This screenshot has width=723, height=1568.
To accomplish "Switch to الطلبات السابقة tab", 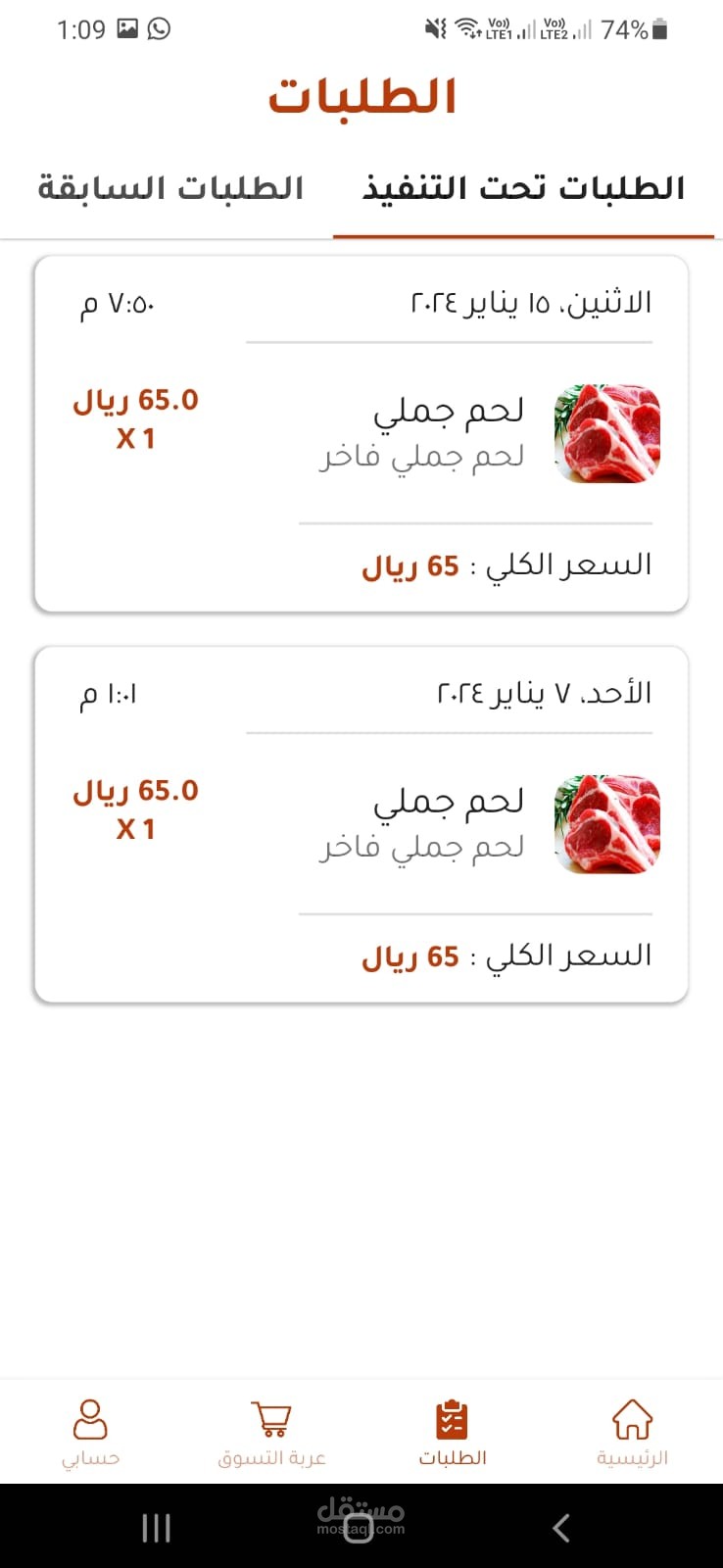I will [171, 188].
